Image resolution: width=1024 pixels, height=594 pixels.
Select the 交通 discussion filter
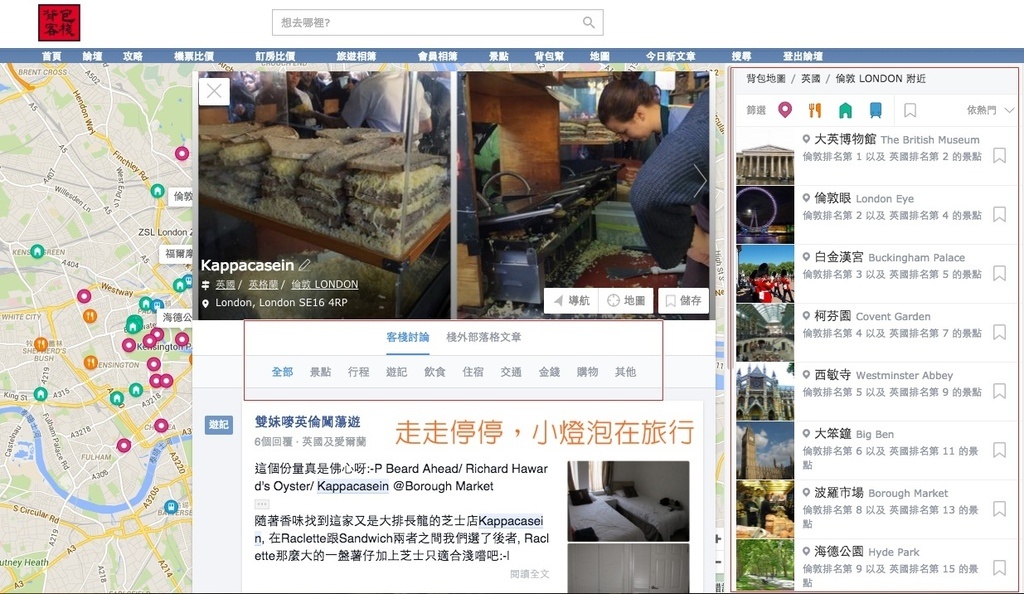[x=511, y=372]
